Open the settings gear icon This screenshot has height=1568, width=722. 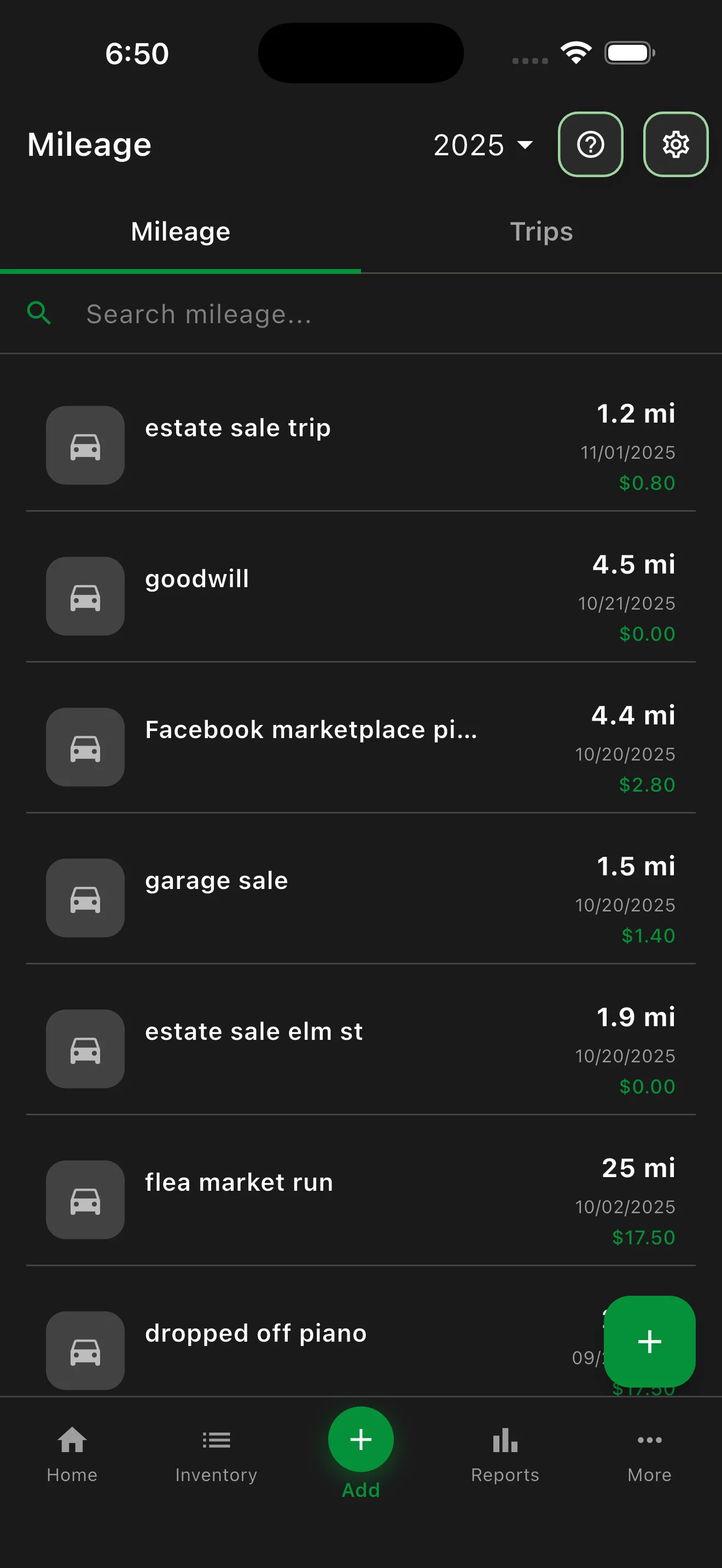click(x=676, y=144)
